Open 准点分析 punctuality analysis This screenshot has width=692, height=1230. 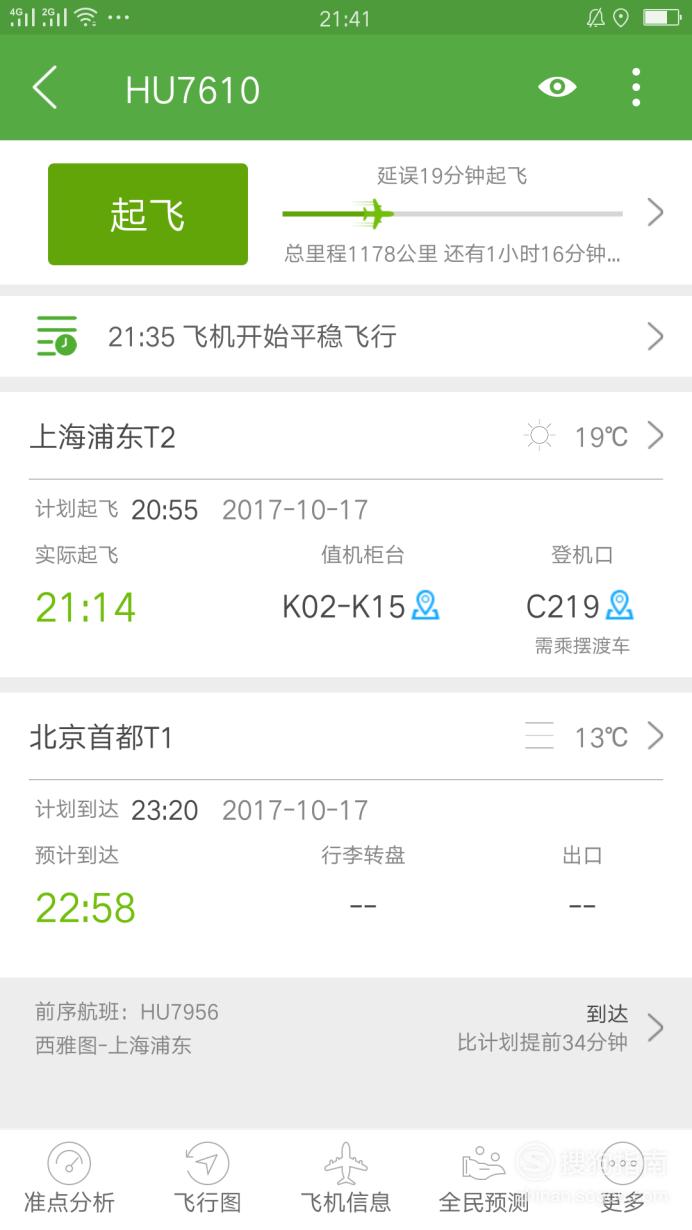point(69,1180)
